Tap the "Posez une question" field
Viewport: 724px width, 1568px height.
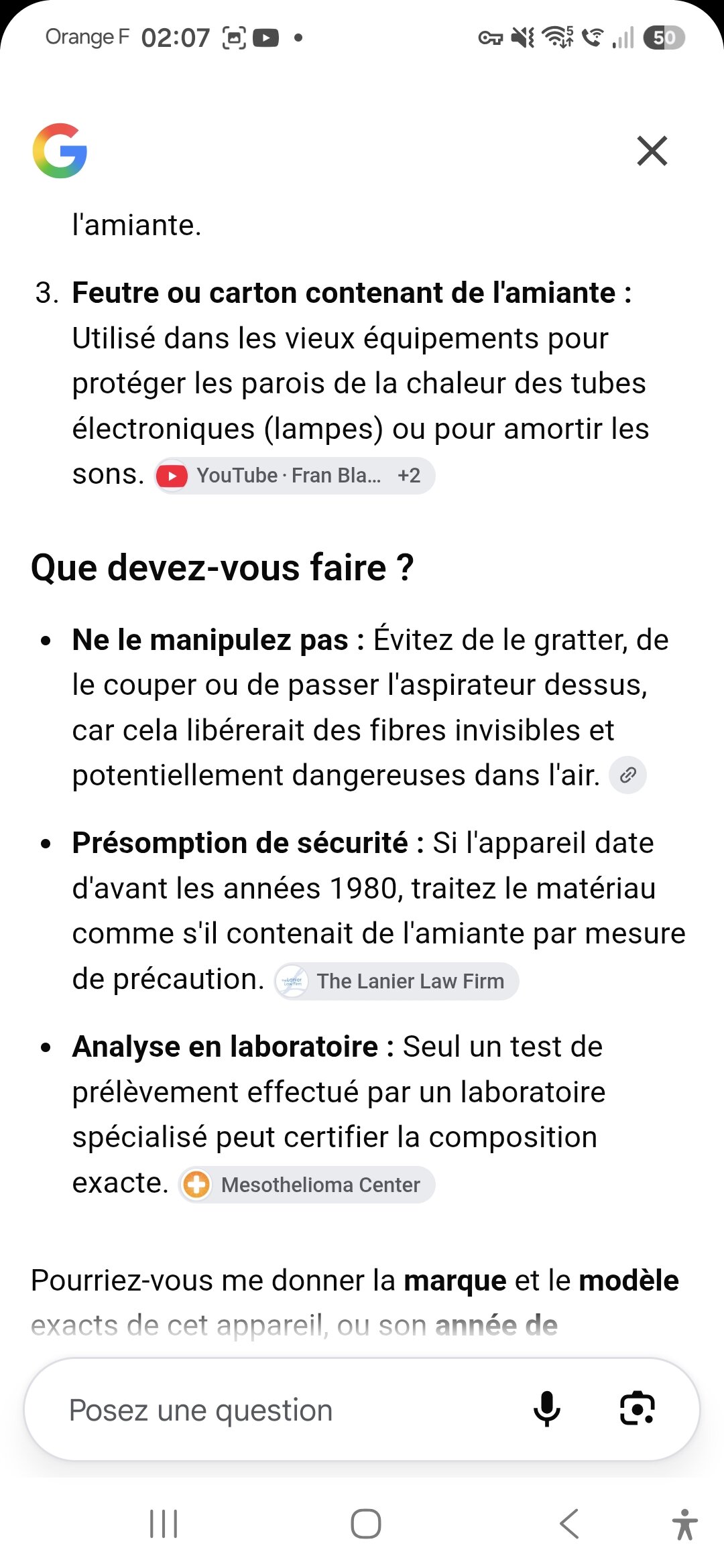[282, 1410]
